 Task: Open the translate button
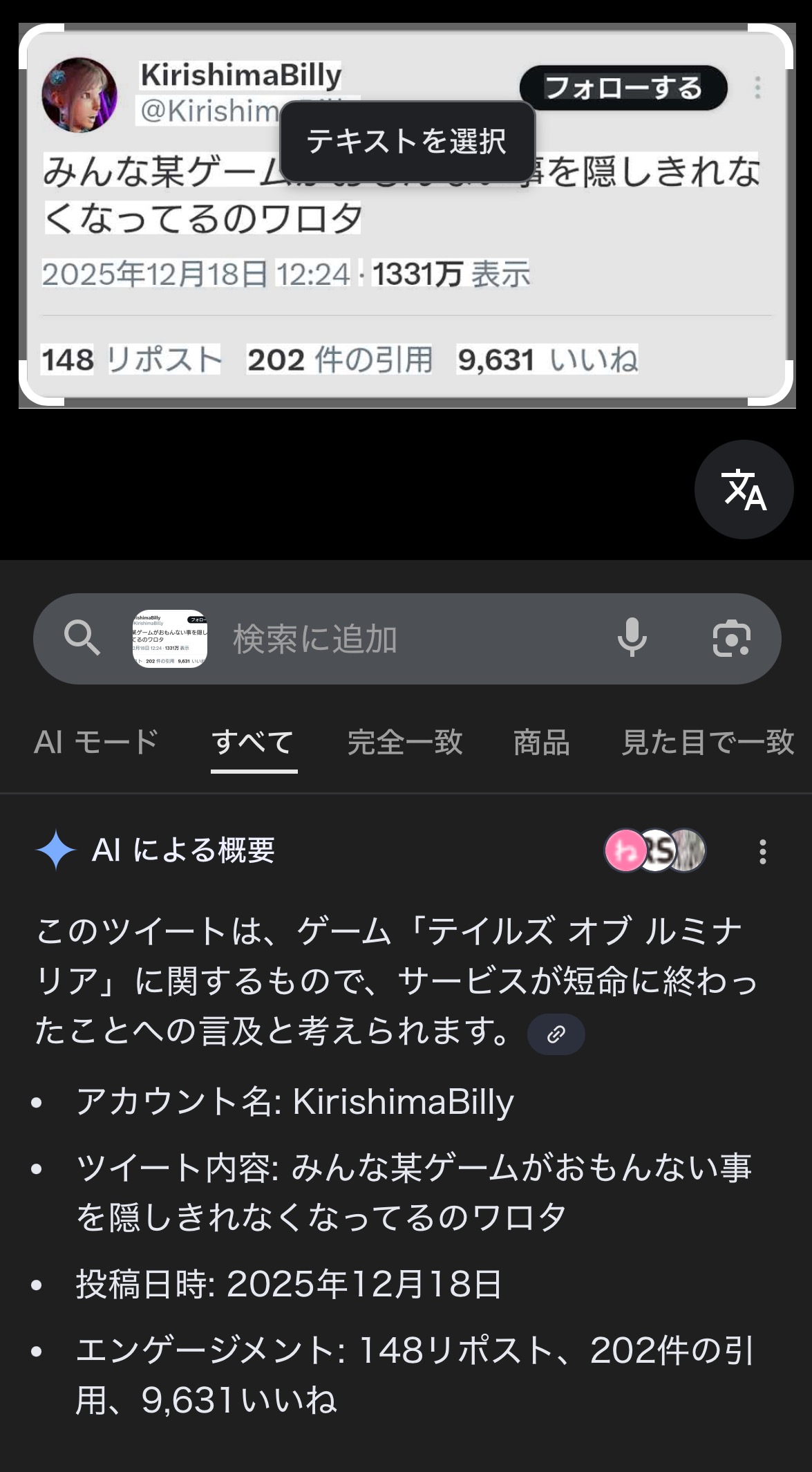744,490
